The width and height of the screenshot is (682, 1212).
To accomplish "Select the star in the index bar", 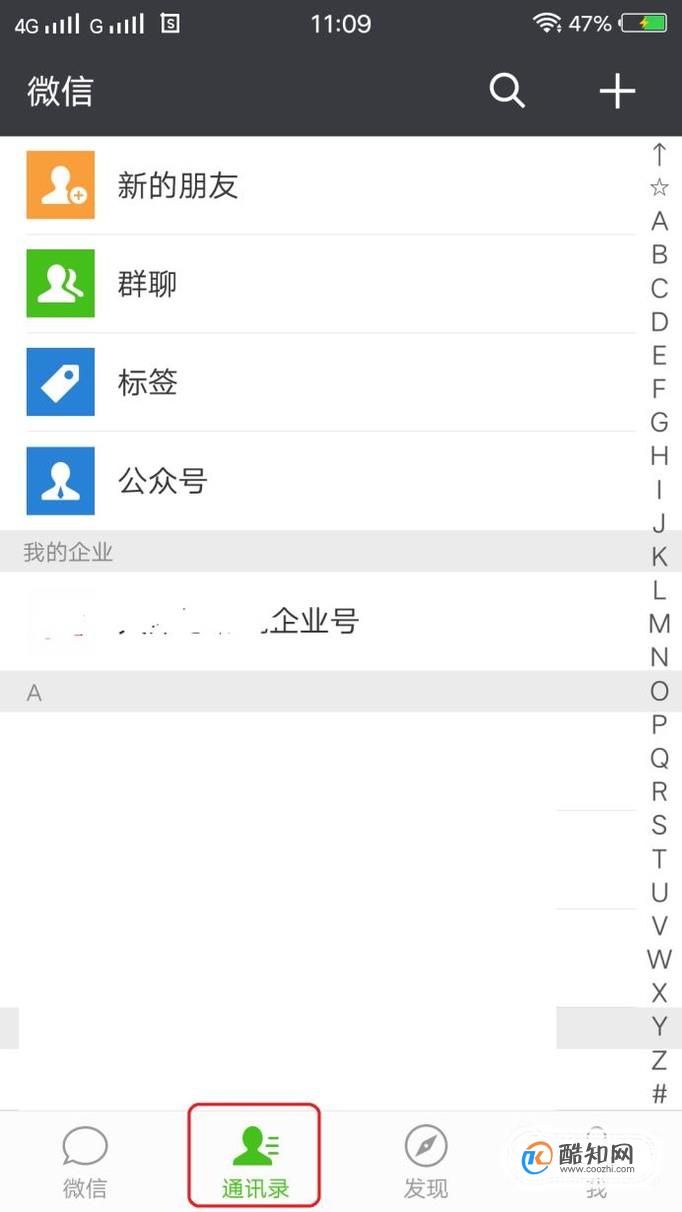I will (659, 187).
